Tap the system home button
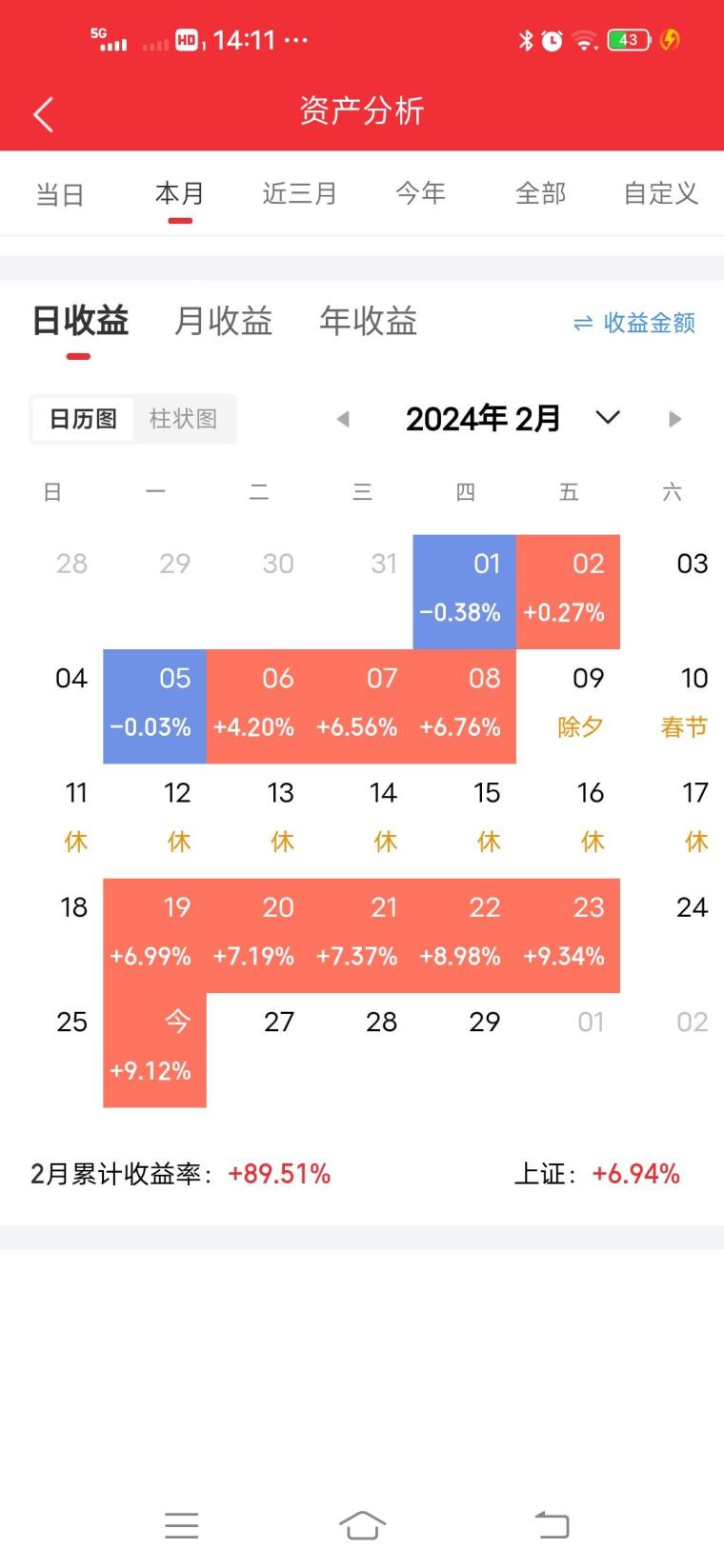This screenshot has height=1568, width=724. [362, 1525]
